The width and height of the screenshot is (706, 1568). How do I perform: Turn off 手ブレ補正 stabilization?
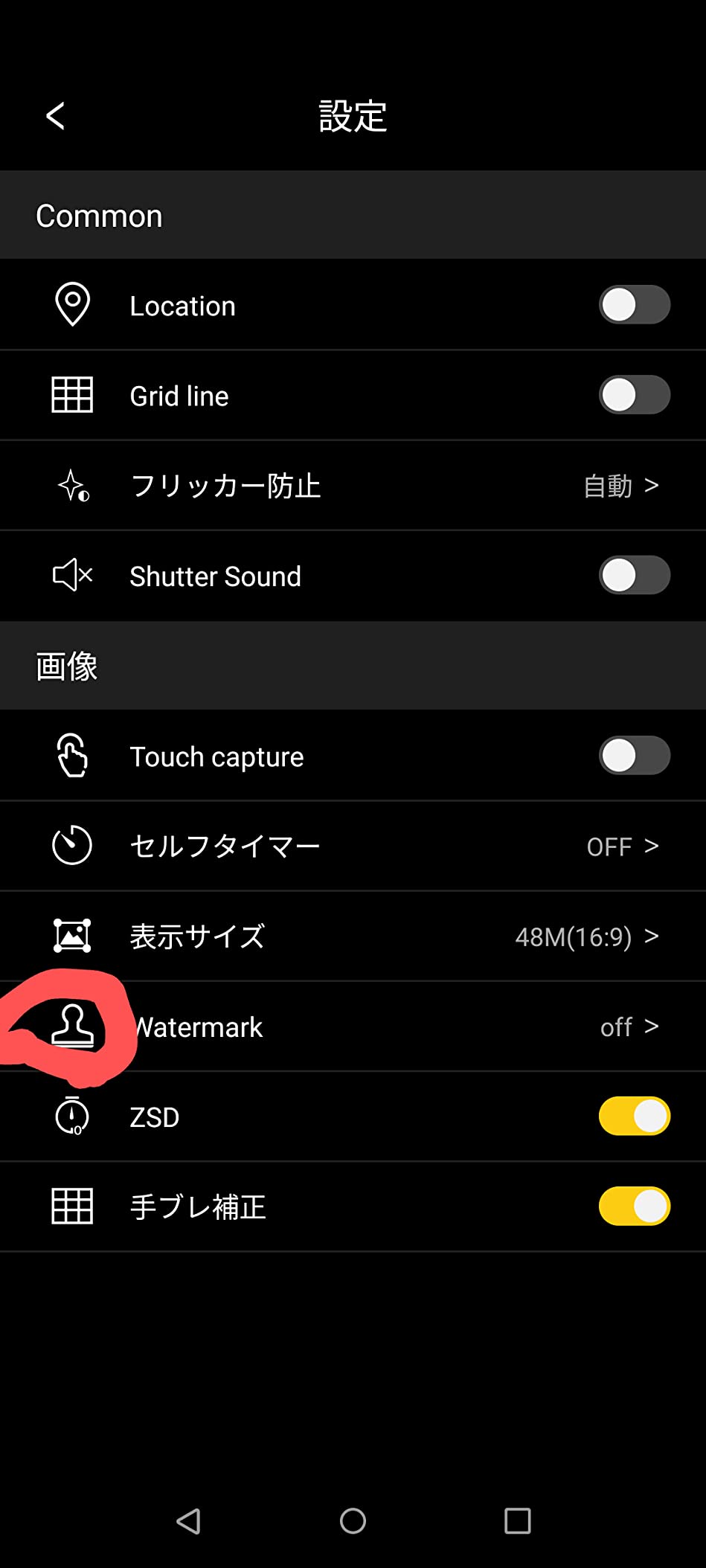tap(635, 1206)
